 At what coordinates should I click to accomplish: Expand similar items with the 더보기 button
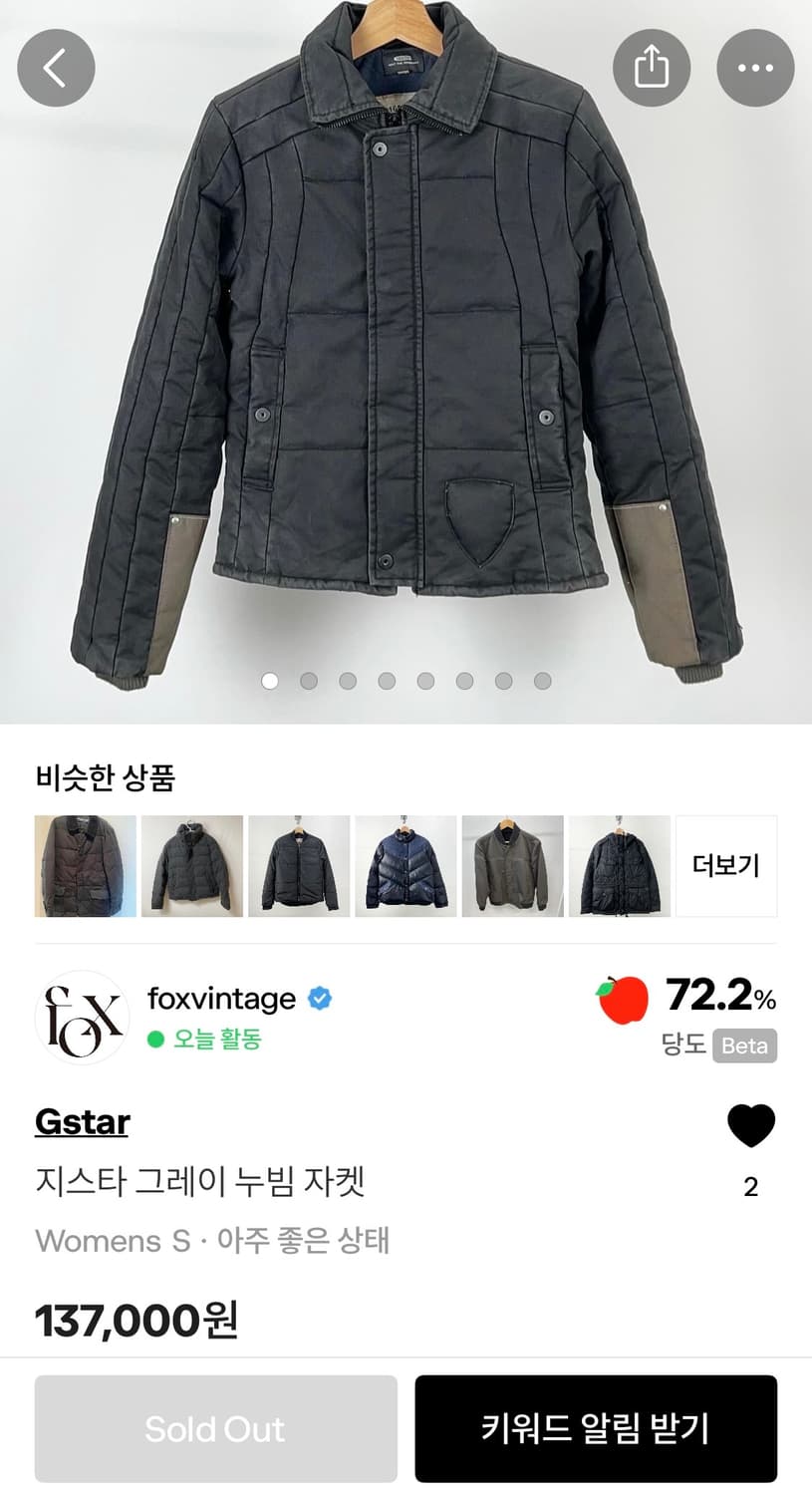tap(726, 865)
